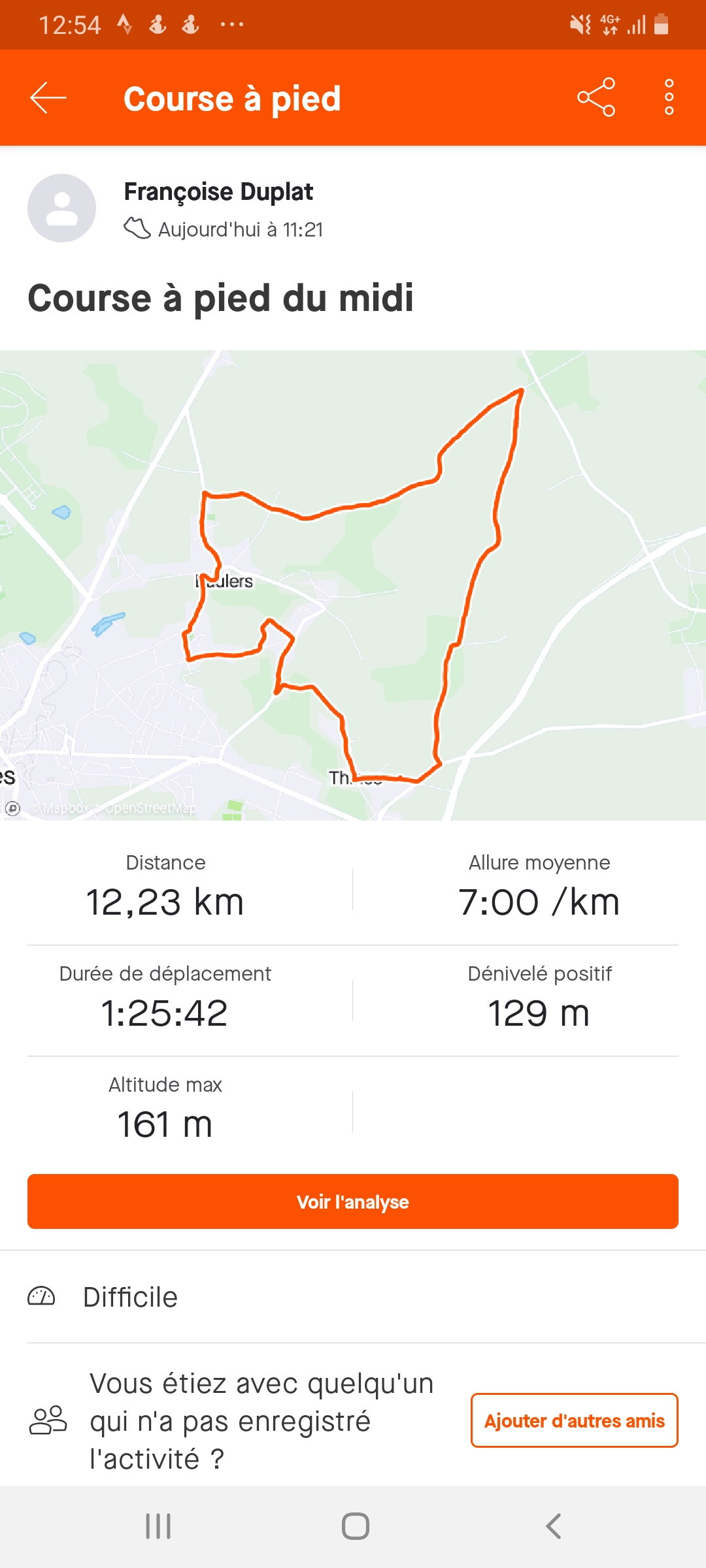Image resolution: width=706 pixels, height=1568 pixels.
Task: Open Françoise Duplat's profile avatar
Action: [x=61, y=208]
